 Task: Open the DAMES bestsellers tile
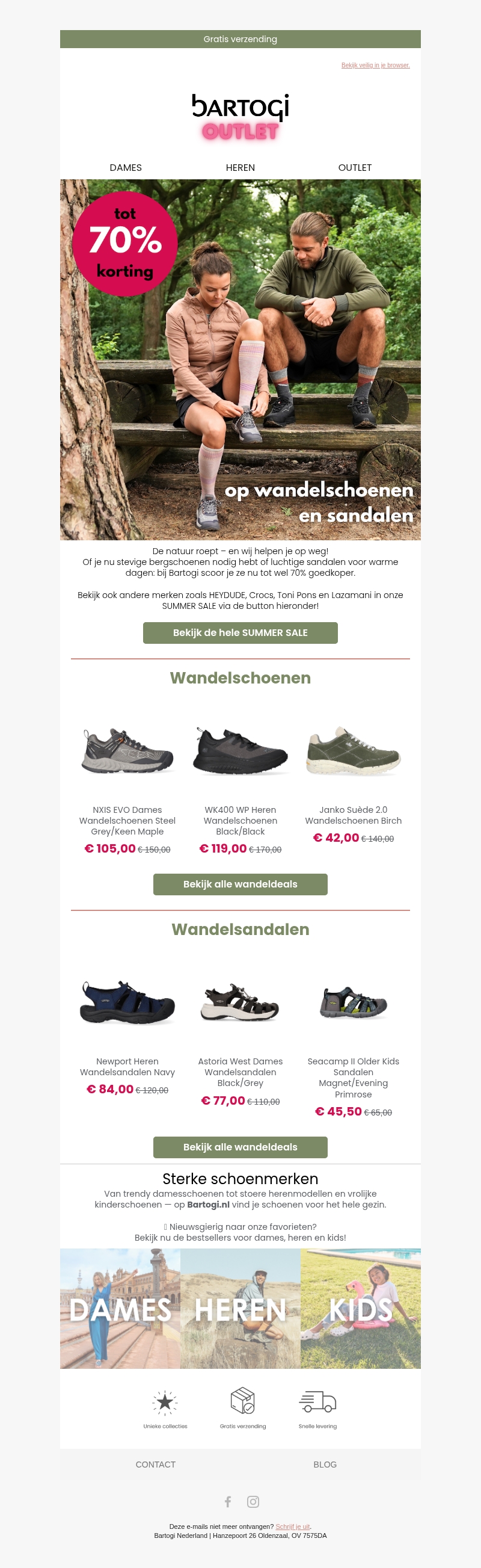pyautogui.click(x=120, y=1309)
